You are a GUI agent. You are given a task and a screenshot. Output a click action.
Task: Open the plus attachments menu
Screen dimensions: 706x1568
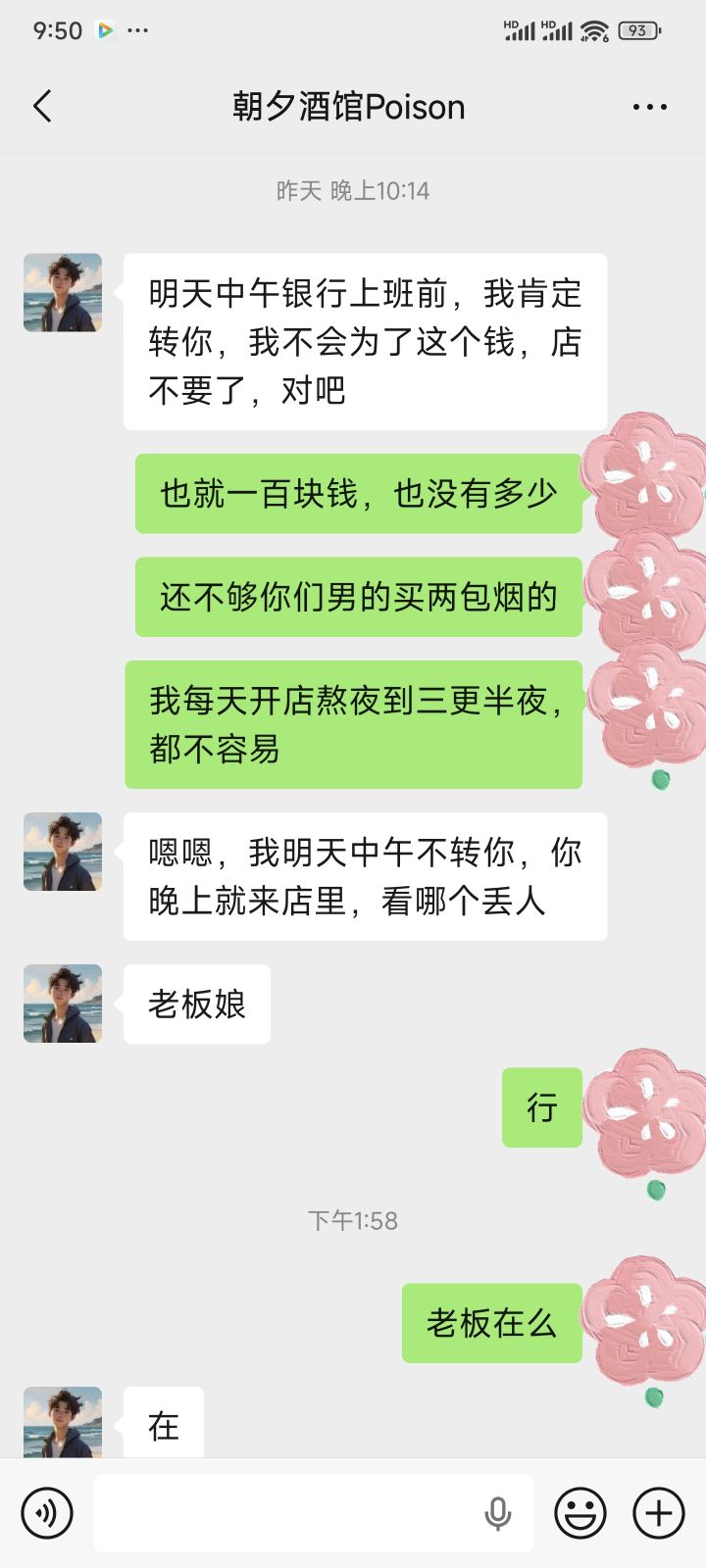659,1513
